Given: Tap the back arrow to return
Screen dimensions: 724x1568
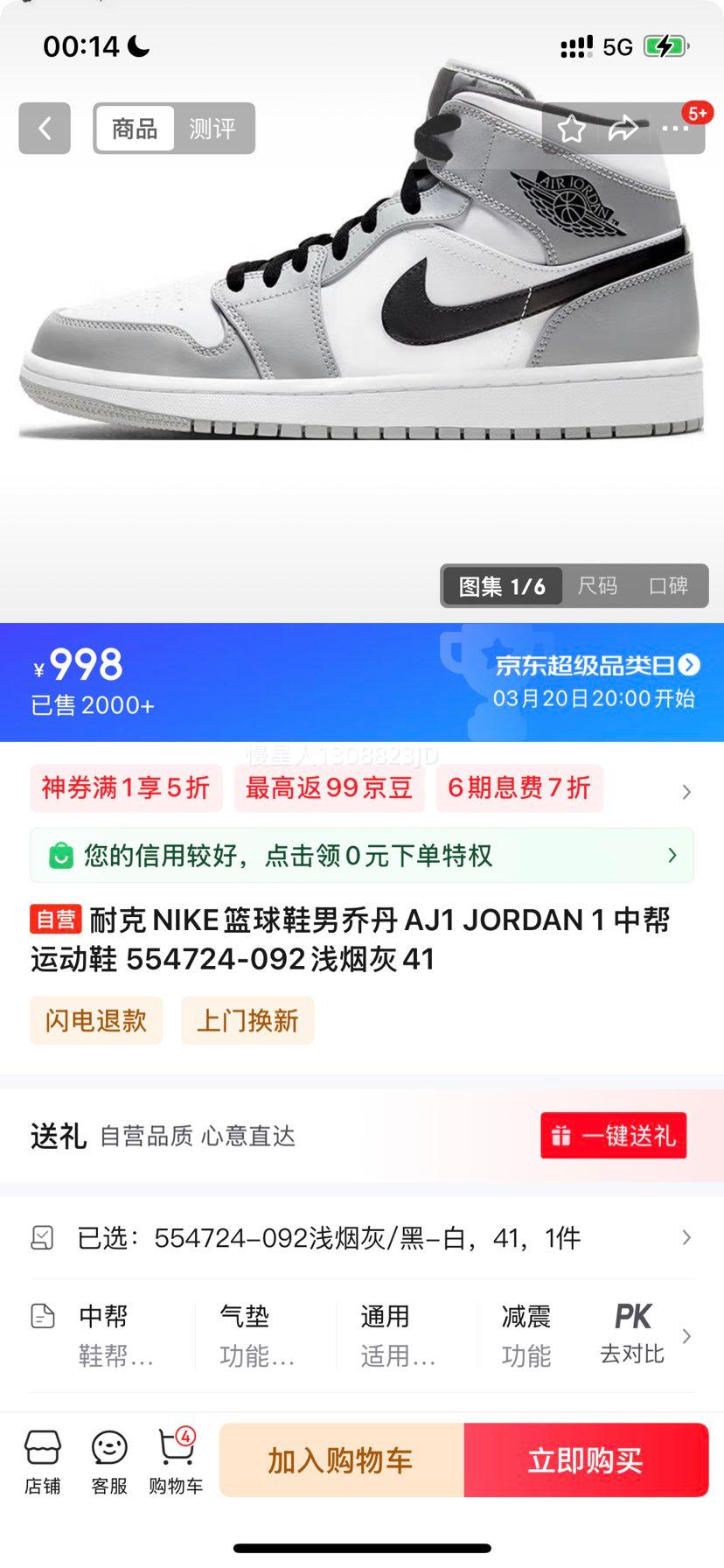Looking at the screenshot, I should [x=44, y=128].
